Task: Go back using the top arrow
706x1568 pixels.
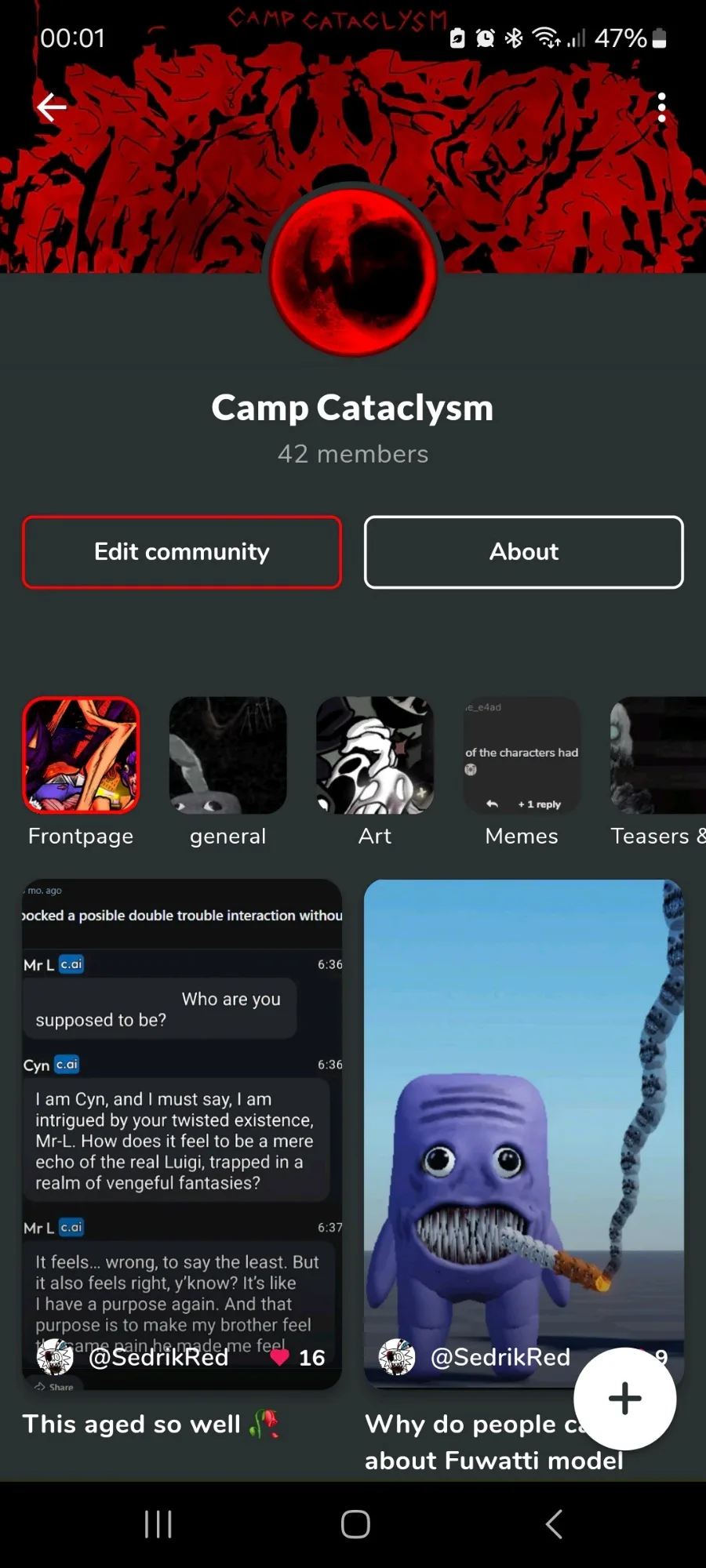Action: 52,107
